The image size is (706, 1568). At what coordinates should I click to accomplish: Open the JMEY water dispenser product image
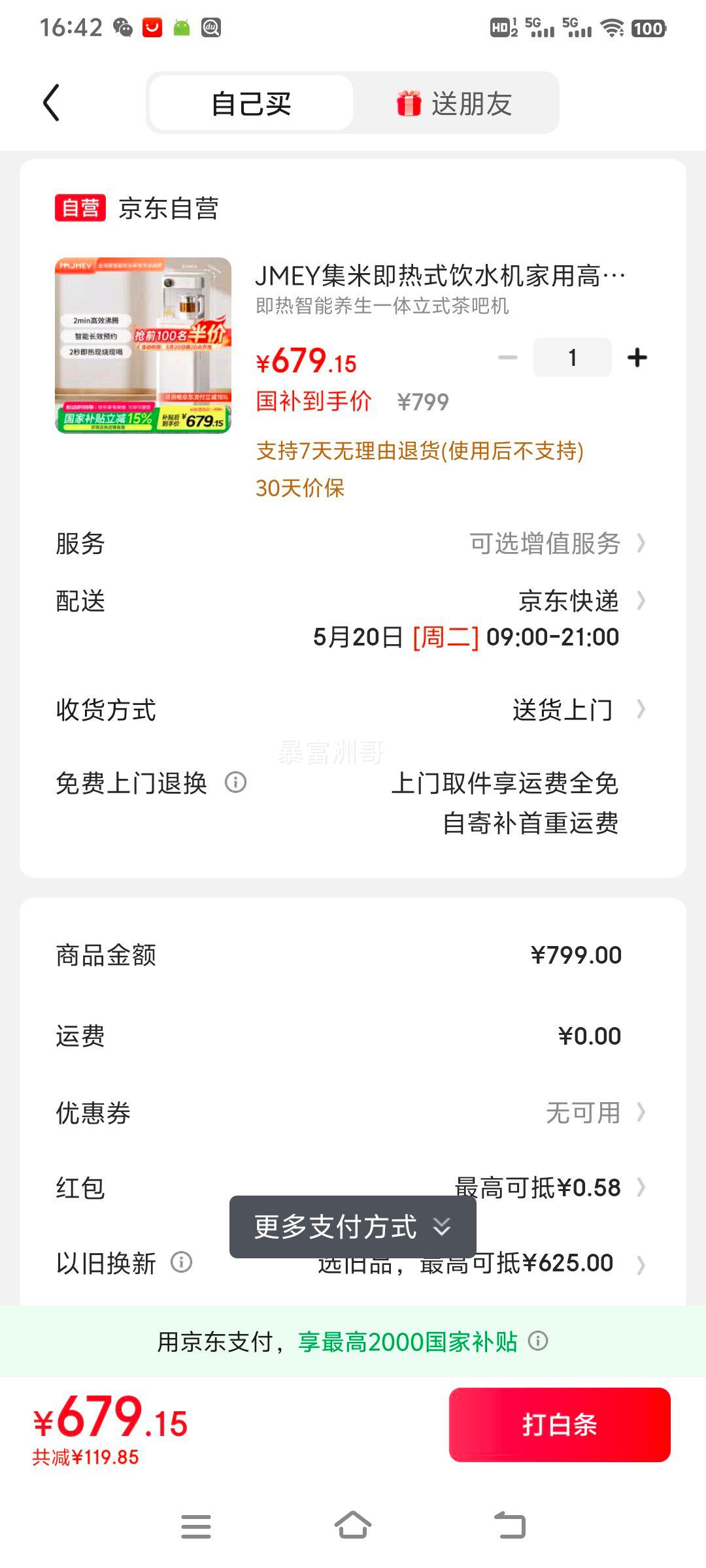tap(143, 345)
